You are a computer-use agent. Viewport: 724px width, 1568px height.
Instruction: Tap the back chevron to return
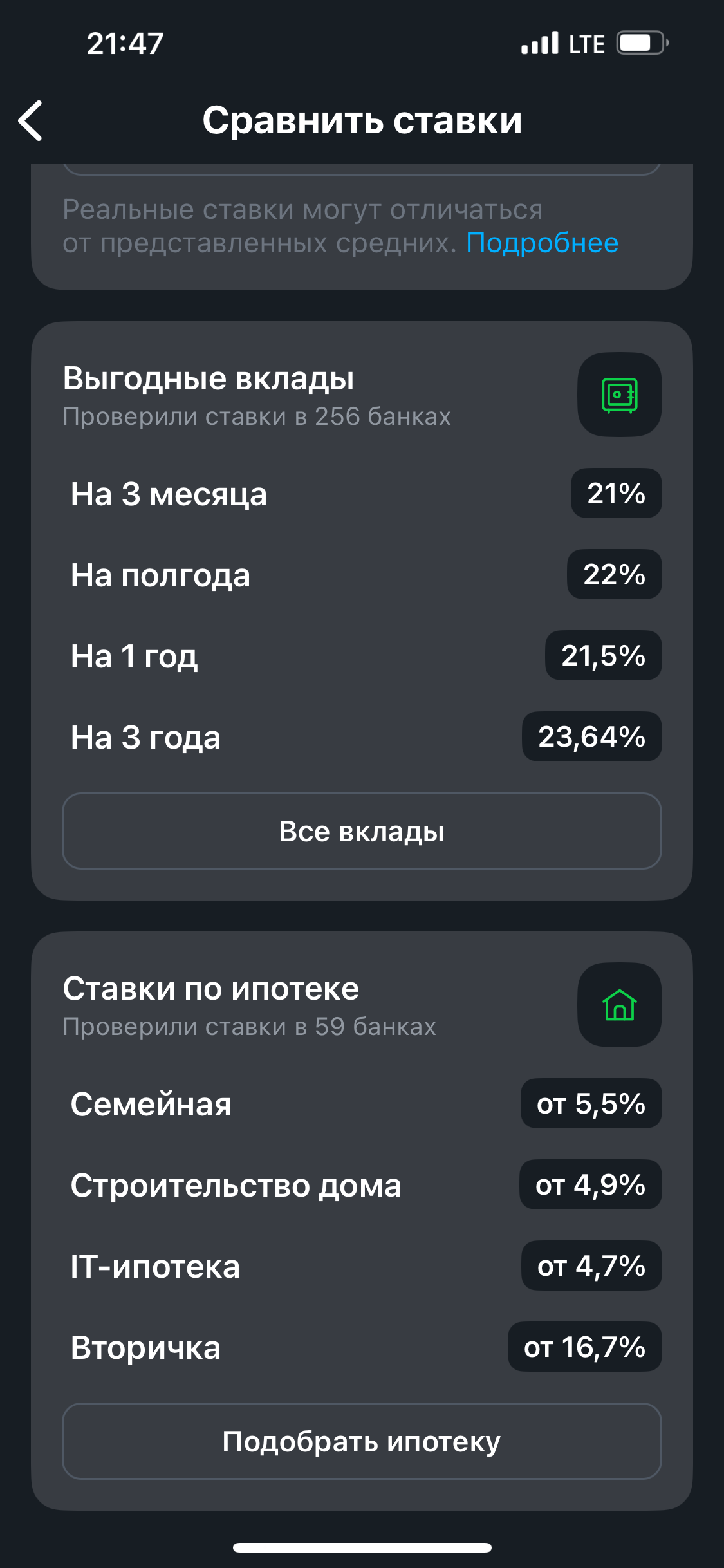[30, 121]
